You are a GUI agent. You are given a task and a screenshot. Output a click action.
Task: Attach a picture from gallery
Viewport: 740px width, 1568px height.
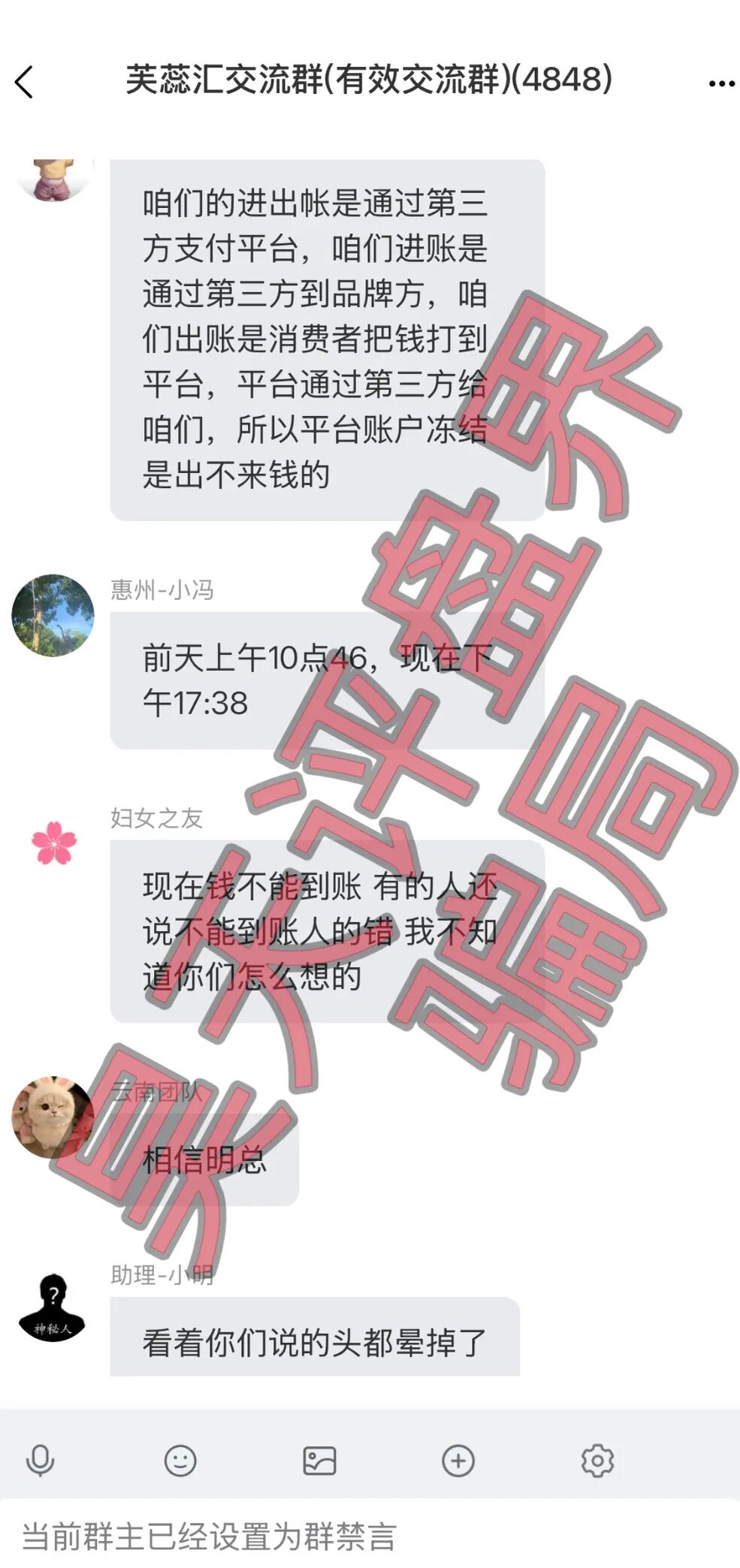pyautogui.click(x=319, y=1461)
